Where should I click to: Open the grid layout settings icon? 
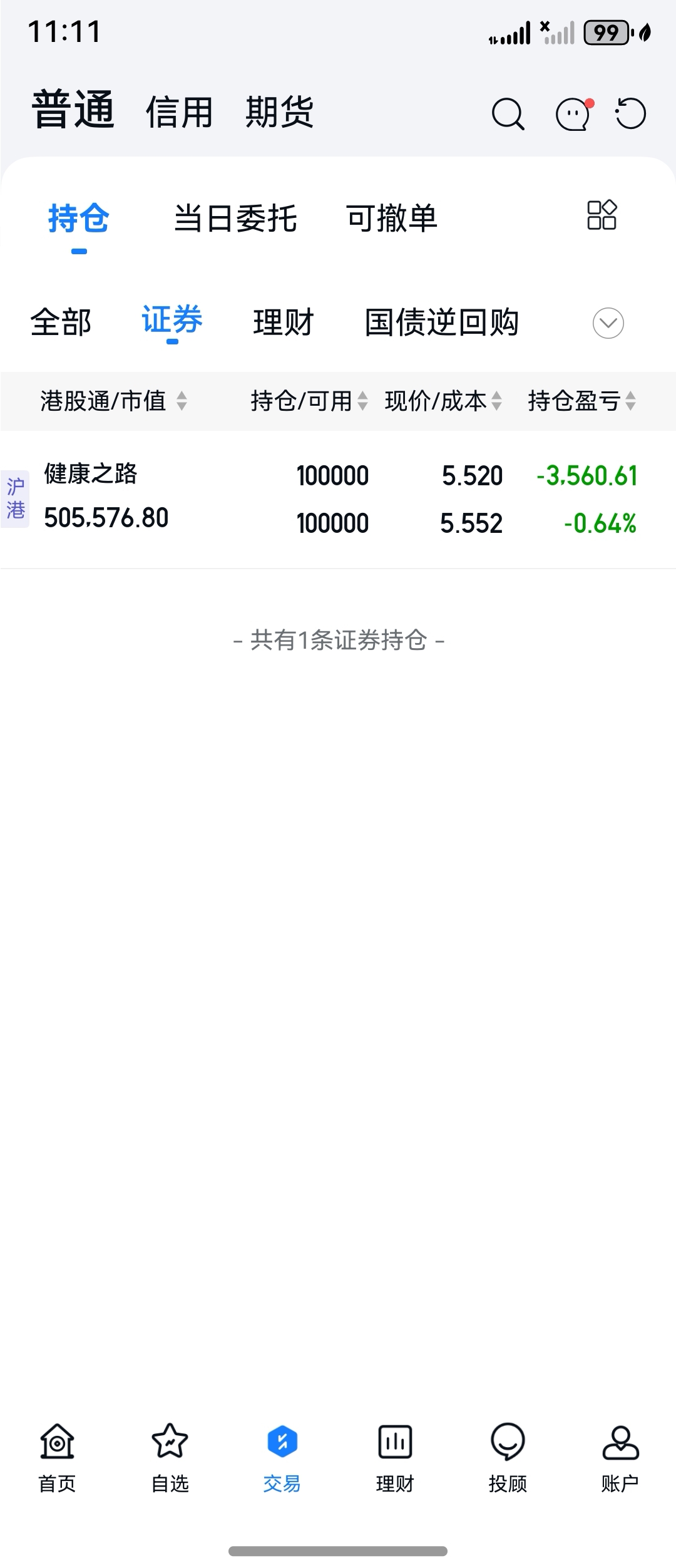[x=602, y=215]
